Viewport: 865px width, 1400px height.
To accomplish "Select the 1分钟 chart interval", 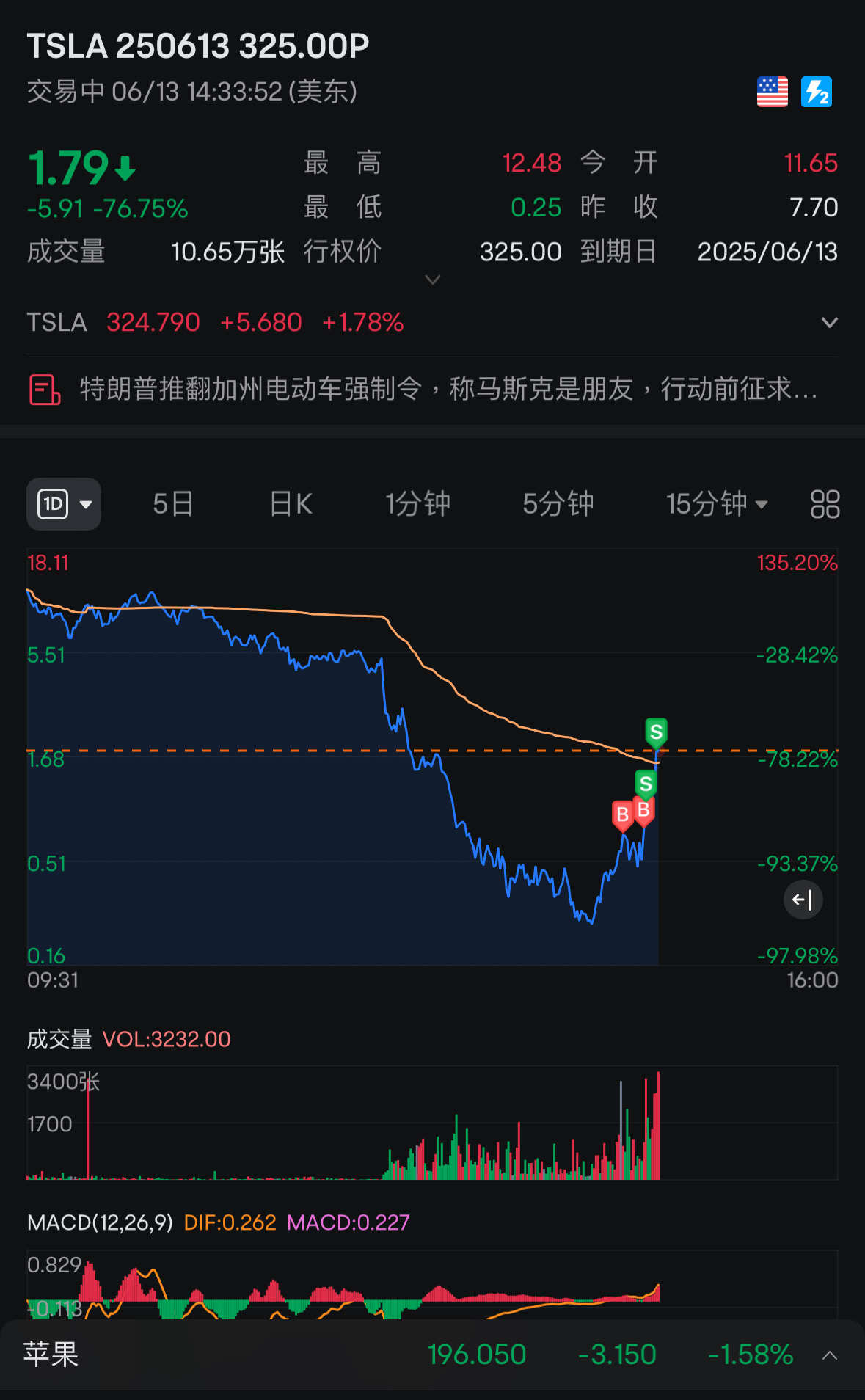I will coord(418,504).
